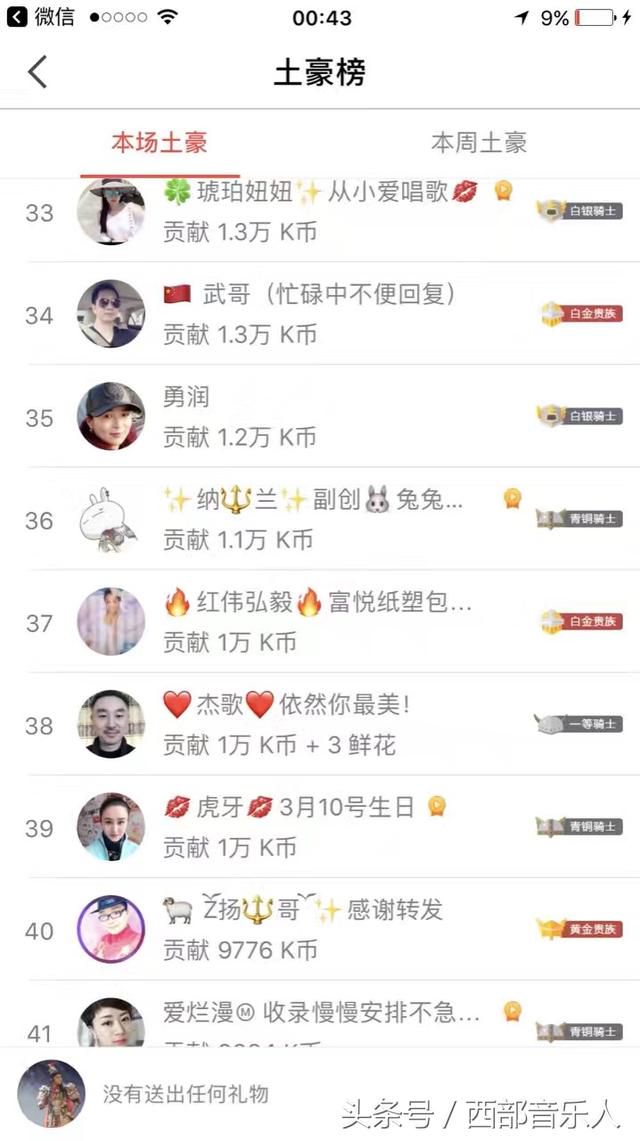View profile of 勇润
The height and width of the screenshot is (1141, 640).
point(320,416)
